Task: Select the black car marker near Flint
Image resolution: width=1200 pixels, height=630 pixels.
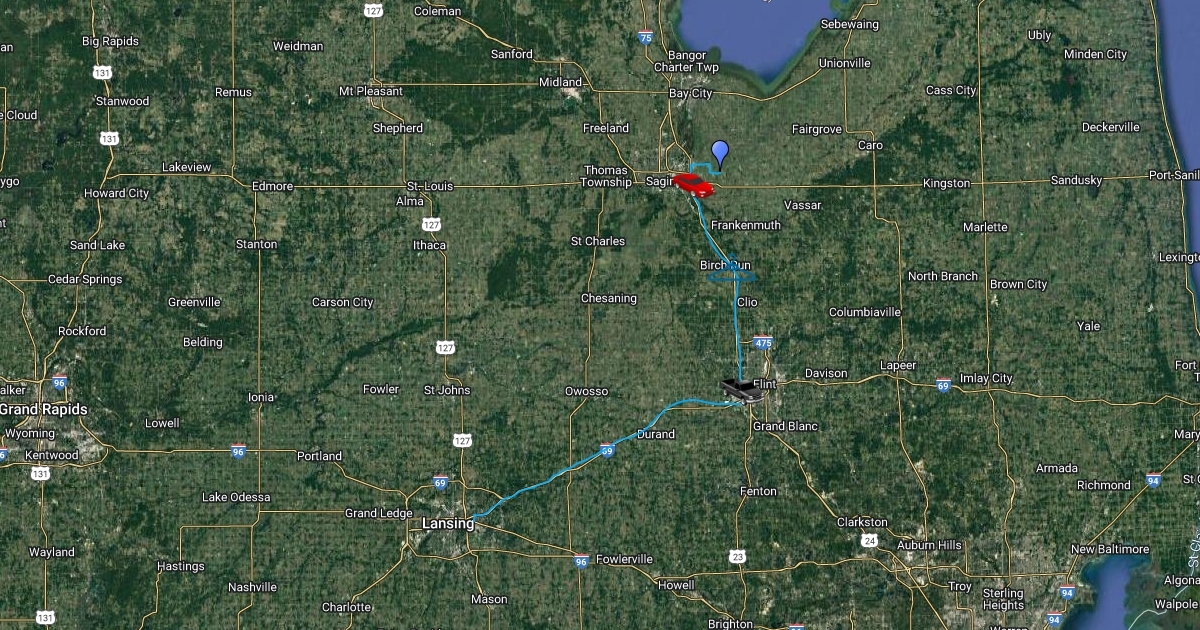Action: [743, 389]
